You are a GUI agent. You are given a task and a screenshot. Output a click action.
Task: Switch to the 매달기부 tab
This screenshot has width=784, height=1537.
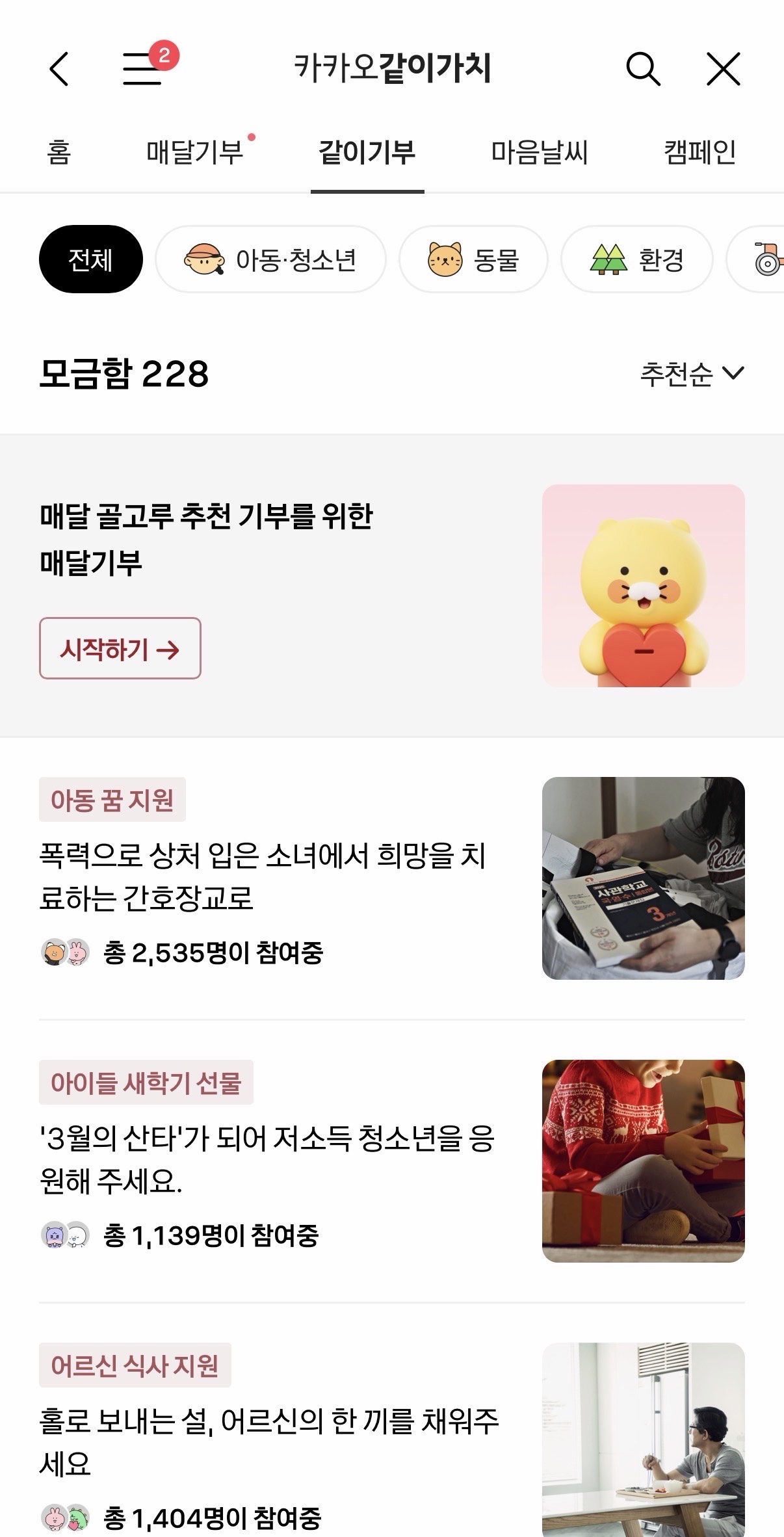click(x=195, y=153)
